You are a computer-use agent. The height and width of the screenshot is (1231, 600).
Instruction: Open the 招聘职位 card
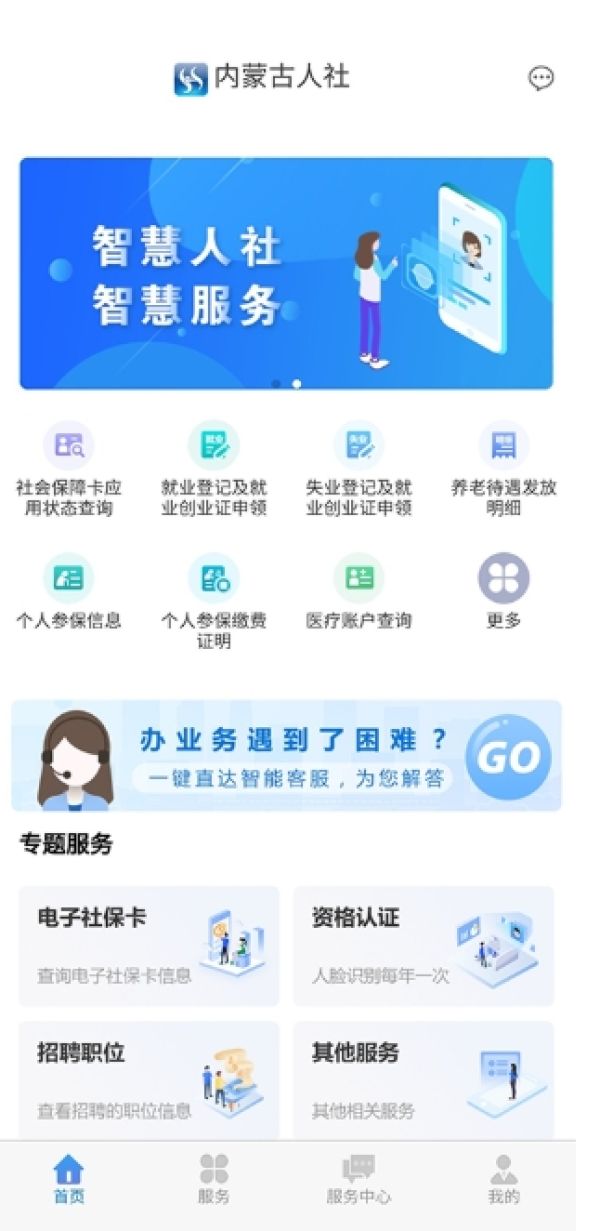[x=149, y=1080]
